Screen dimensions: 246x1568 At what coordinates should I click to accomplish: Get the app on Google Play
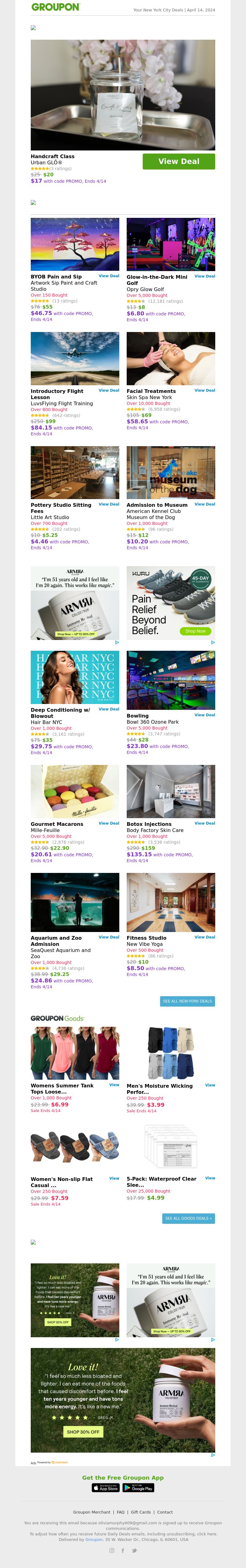(x=138, y=1488)
